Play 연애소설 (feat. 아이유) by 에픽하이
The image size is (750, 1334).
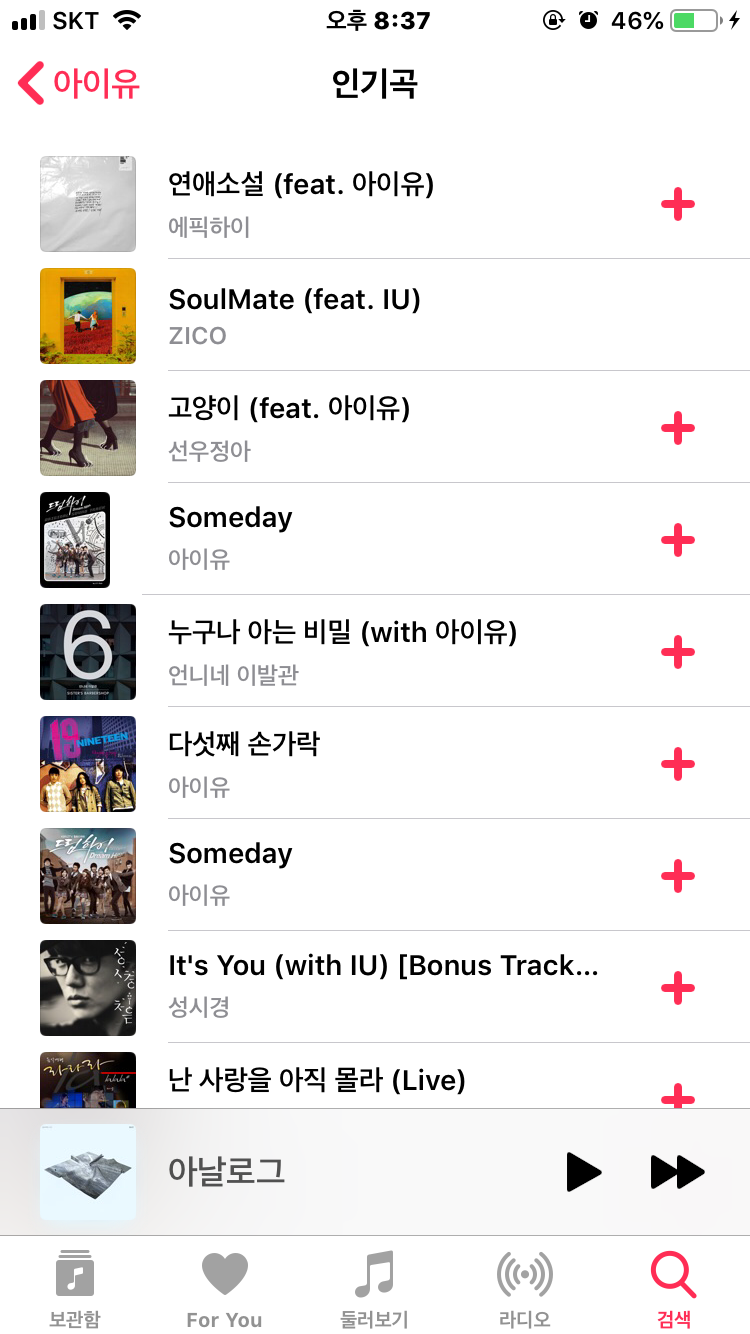click(300, 203)
